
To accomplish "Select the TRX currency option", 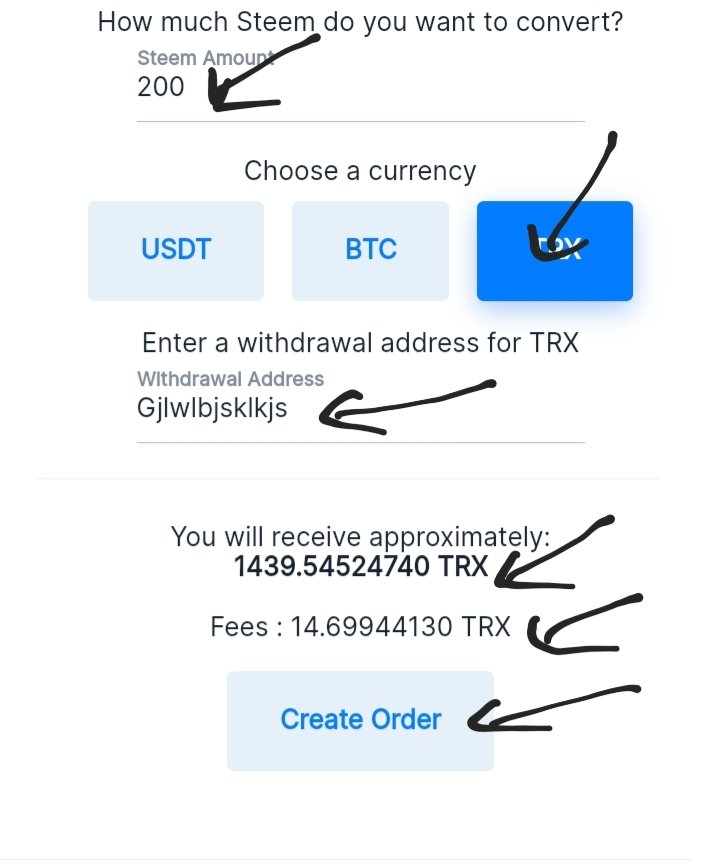I will [555, 251].
